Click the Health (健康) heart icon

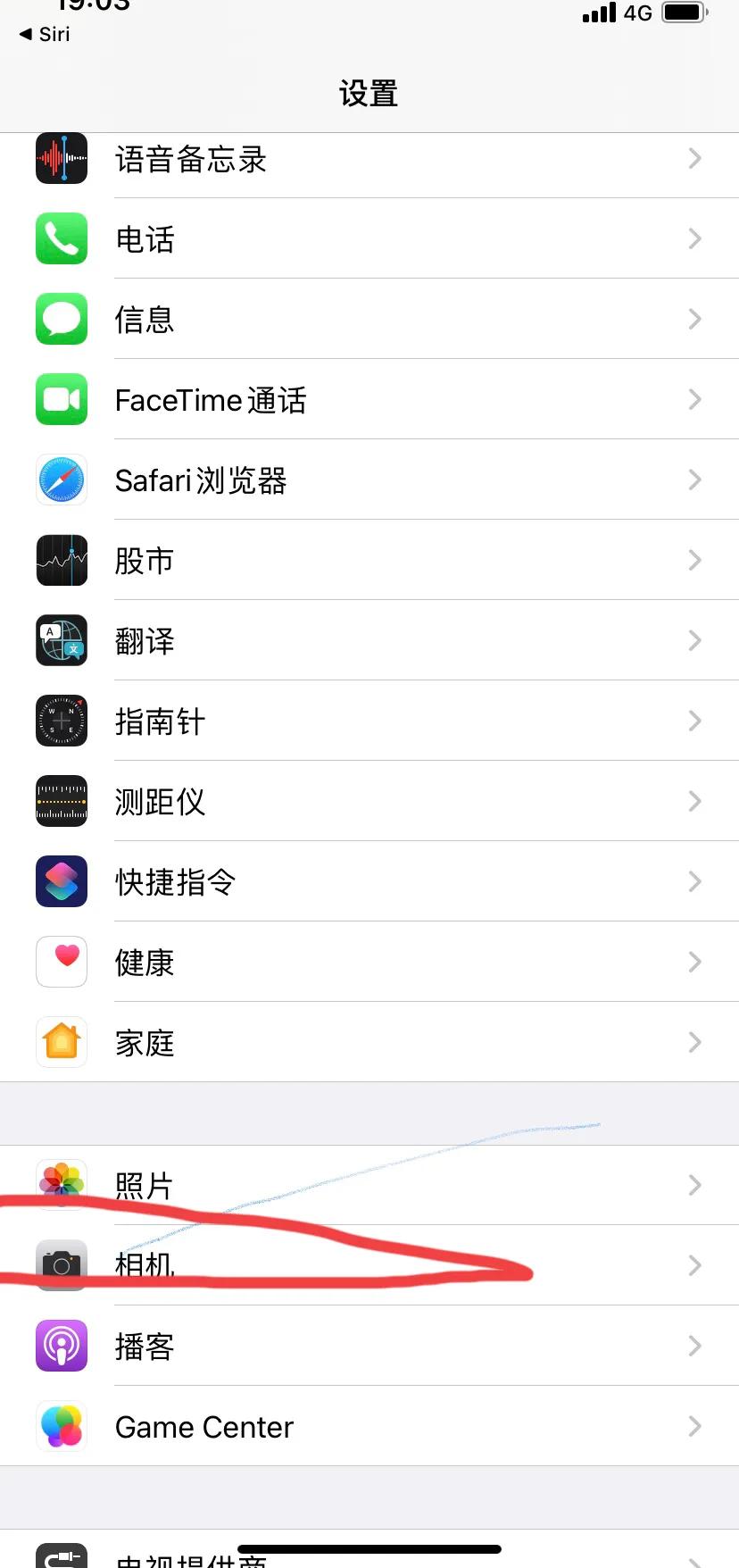pyautogui.click(x=61, y=962)
